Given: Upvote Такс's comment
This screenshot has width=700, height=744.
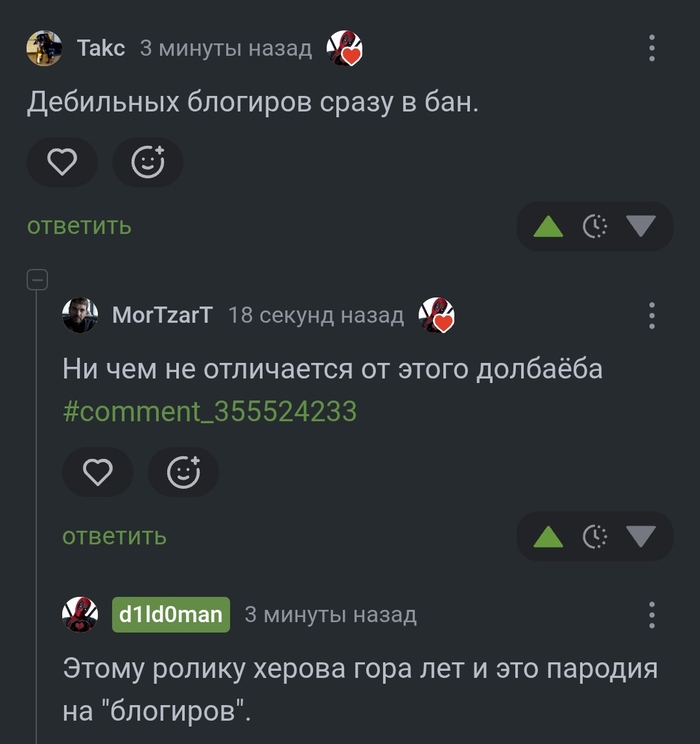Looking at the screenshot, I should 549,227.
